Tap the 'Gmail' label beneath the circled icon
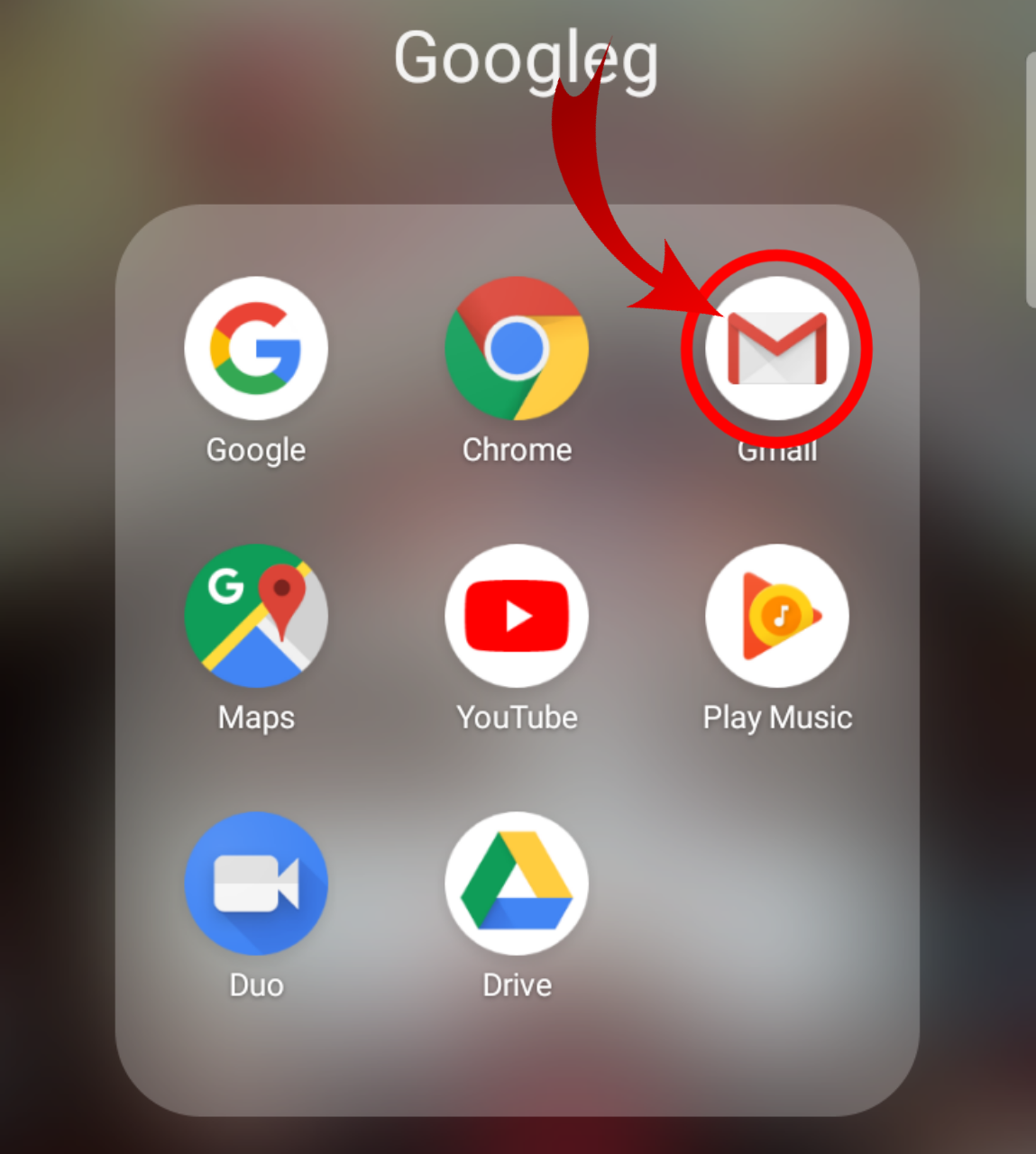Image resolution: width=1036 pixels, height=1154 pixels. [x=777, y=450]
